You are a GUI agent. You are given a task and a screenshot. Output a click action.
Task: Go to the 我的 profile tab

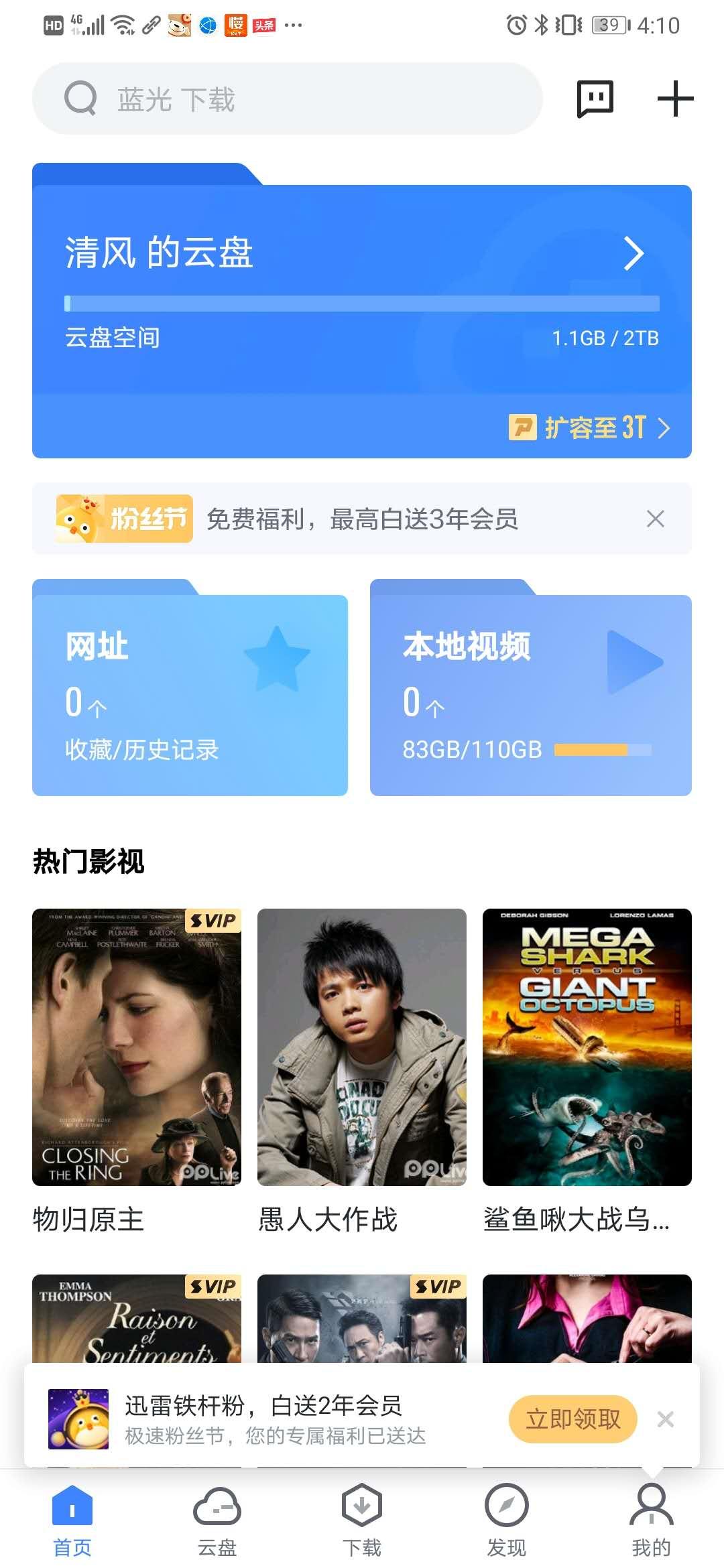point(651,1521)
